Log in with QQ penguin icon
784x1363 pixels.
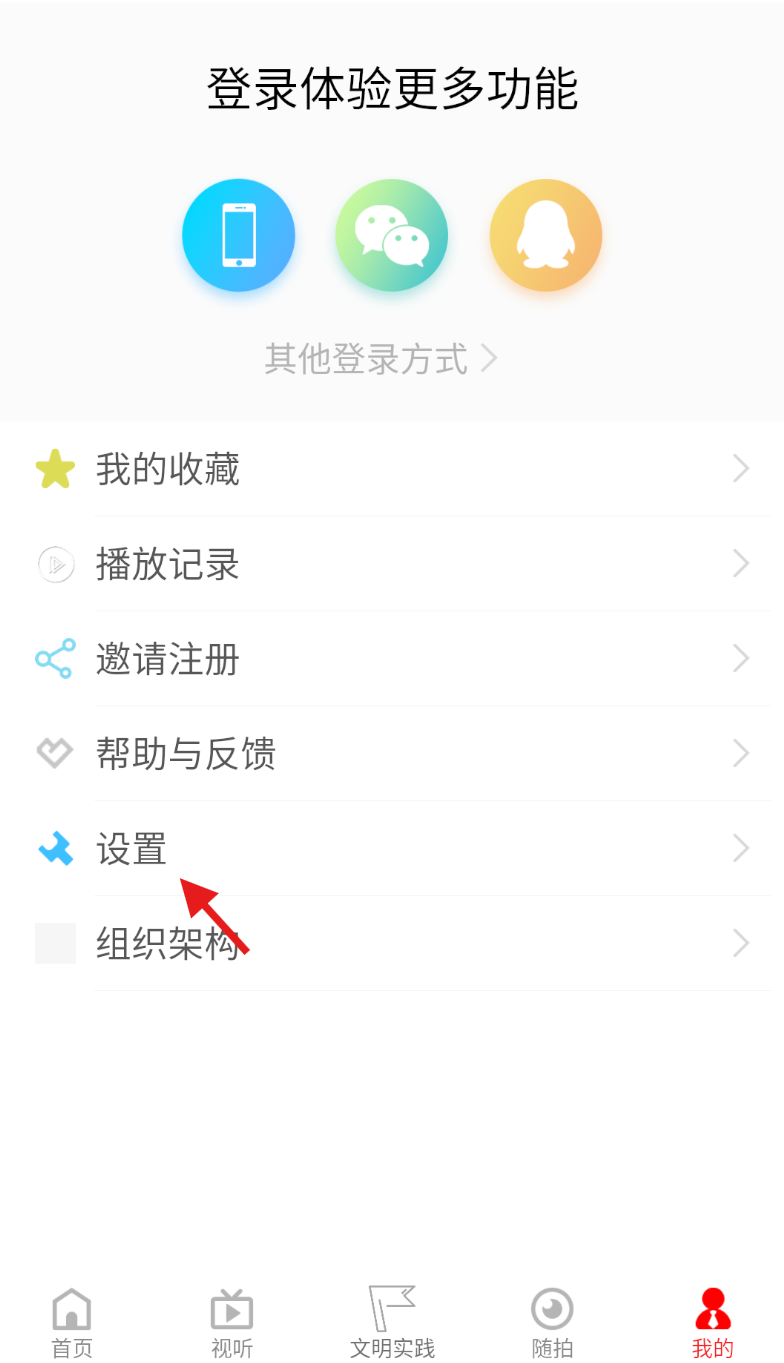point(545,236)
